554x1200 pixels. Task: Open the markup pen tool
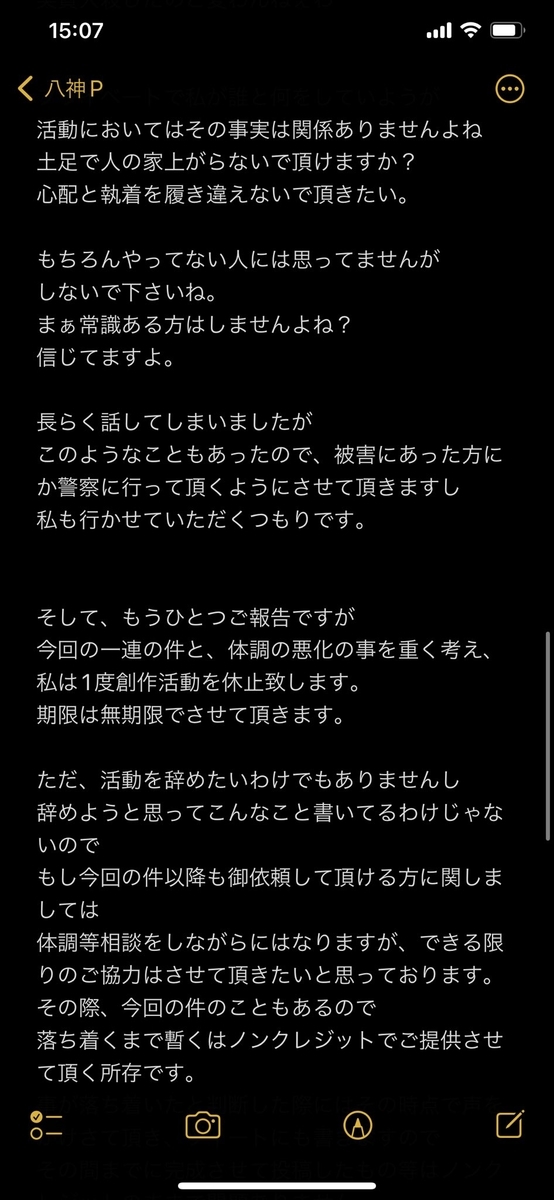point(355,1126)
